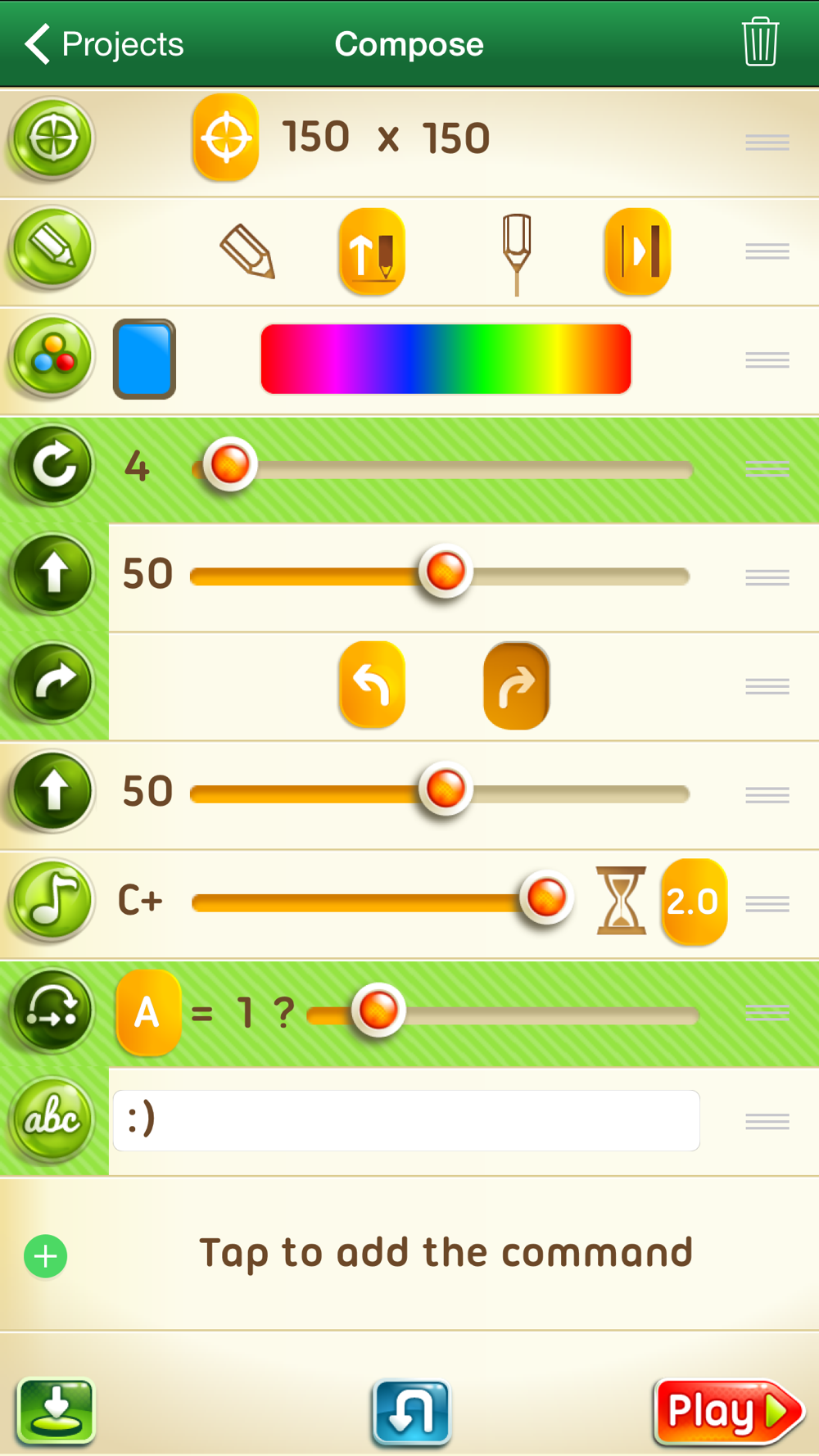Pick a color from the rainbow bar
The width and height of the screenshot is (819, 1456).
(446, 359)
